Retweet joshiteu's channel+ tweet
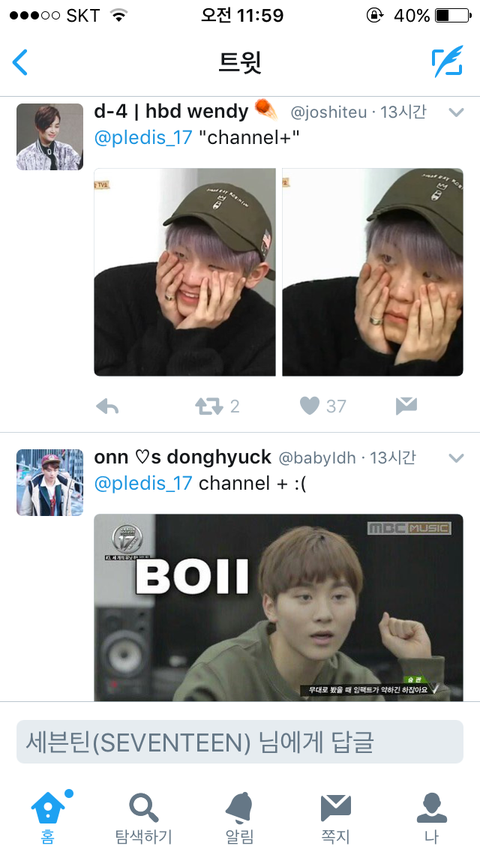 point(209,406)
